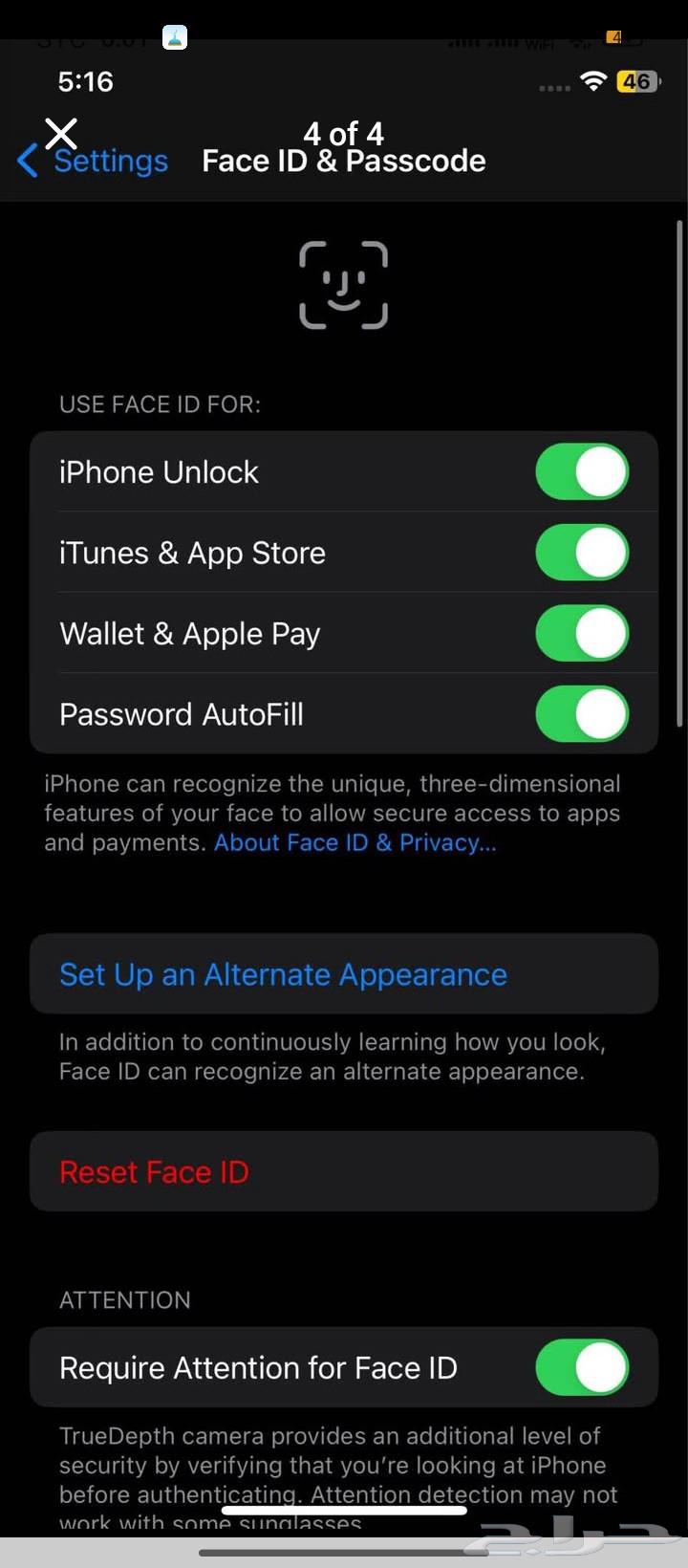Tap the Face ID glyph illustration
The image size is (688, 1568).
point(343,285)
